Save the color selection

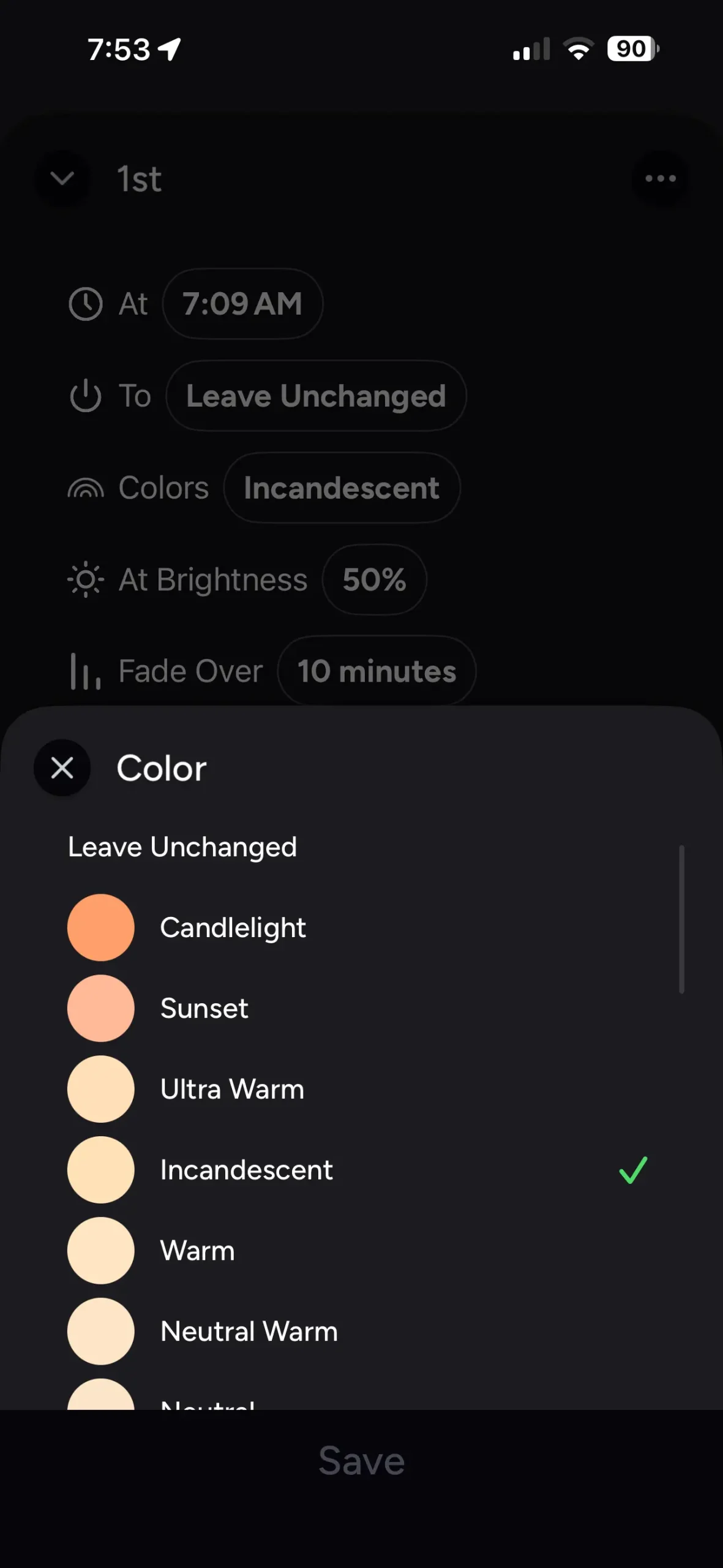click(361, 1461)
